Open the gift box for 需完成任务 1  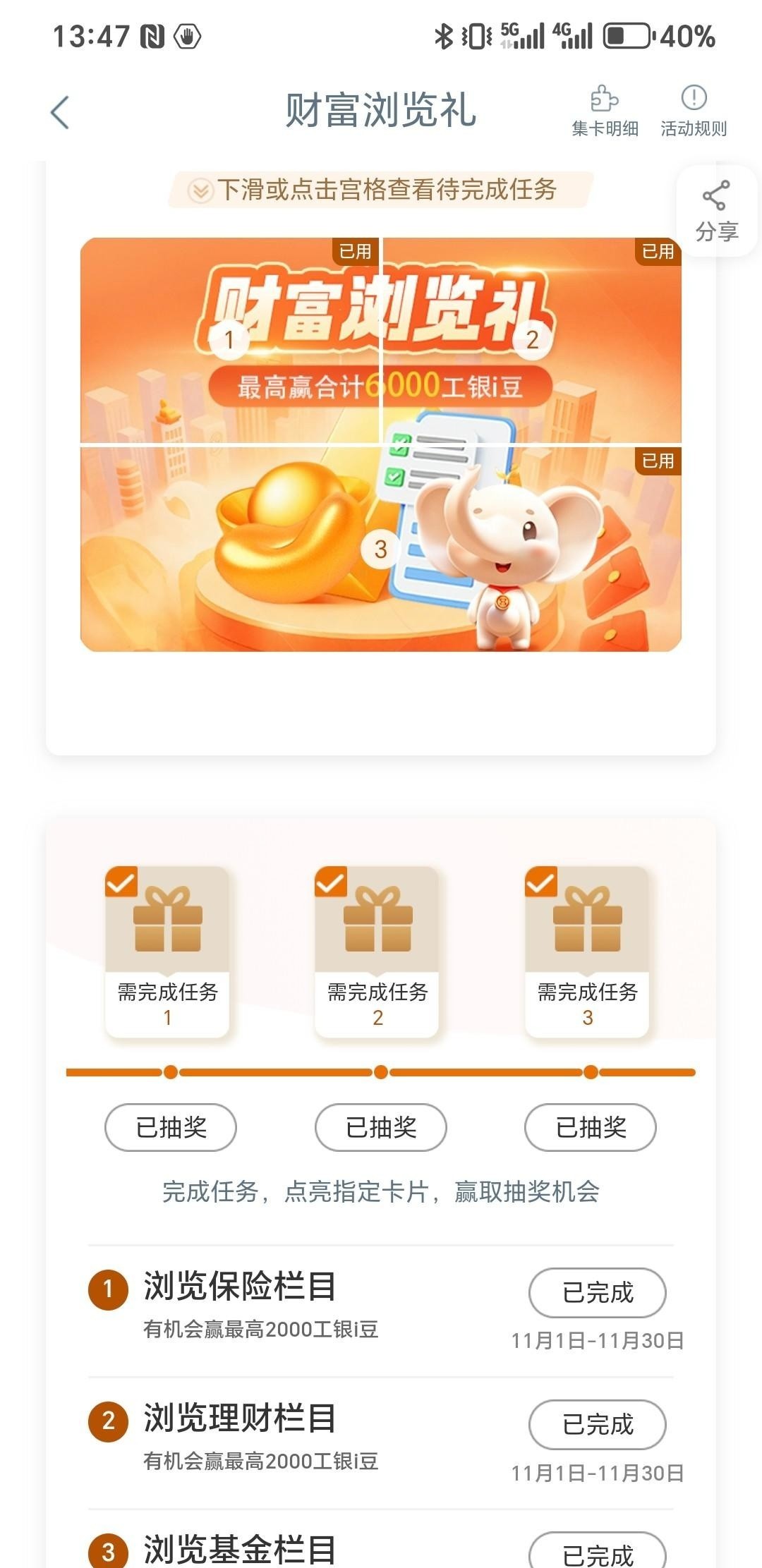[x=167, y=920]
